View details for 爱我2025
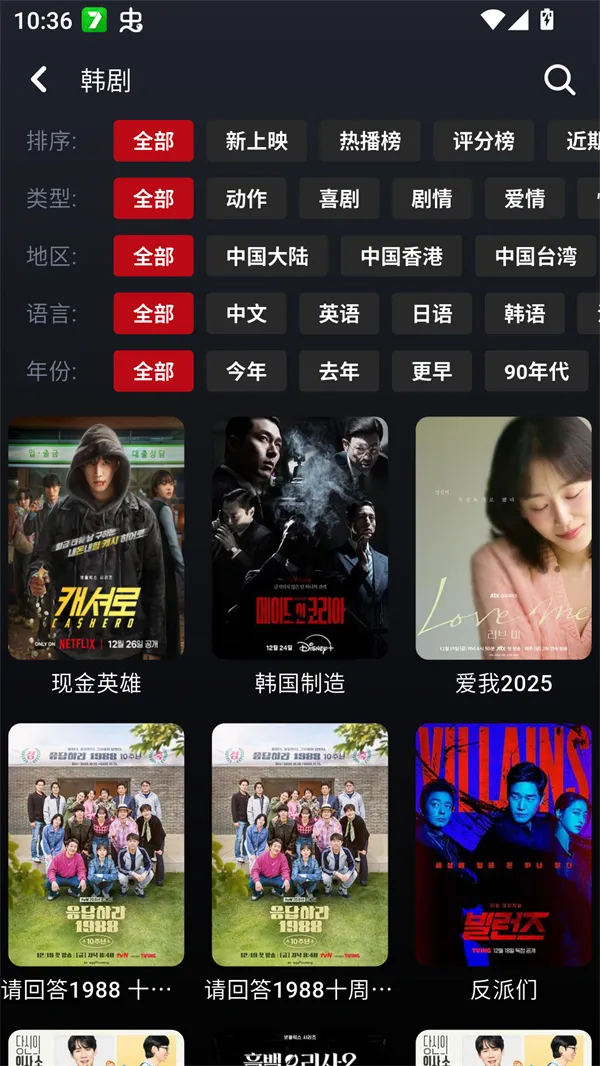This screenshot has width=600, height=1066. (504, 538)
